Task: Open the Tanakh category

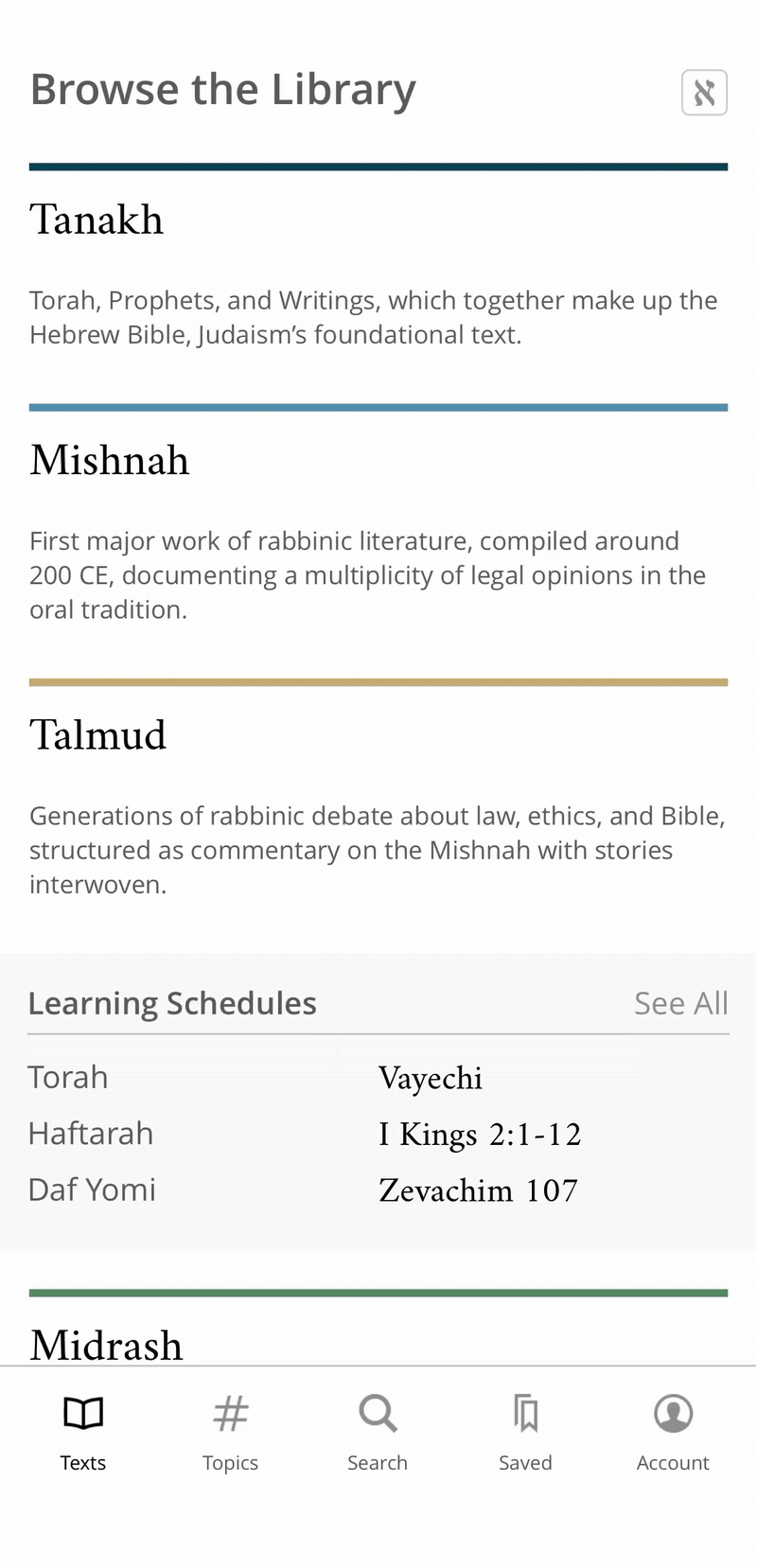Action: pos(97,220)
